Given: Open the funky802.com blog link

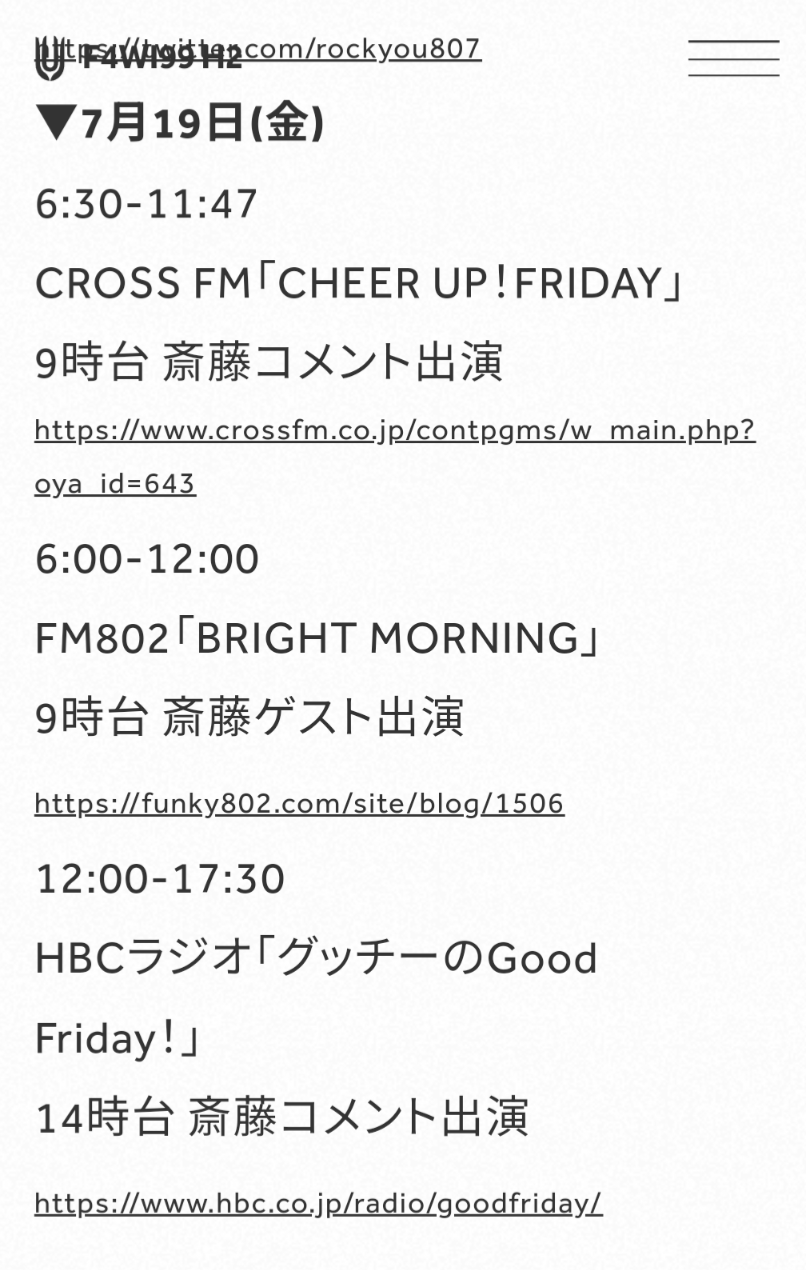Looking at the screenshot, I should 299,803.
